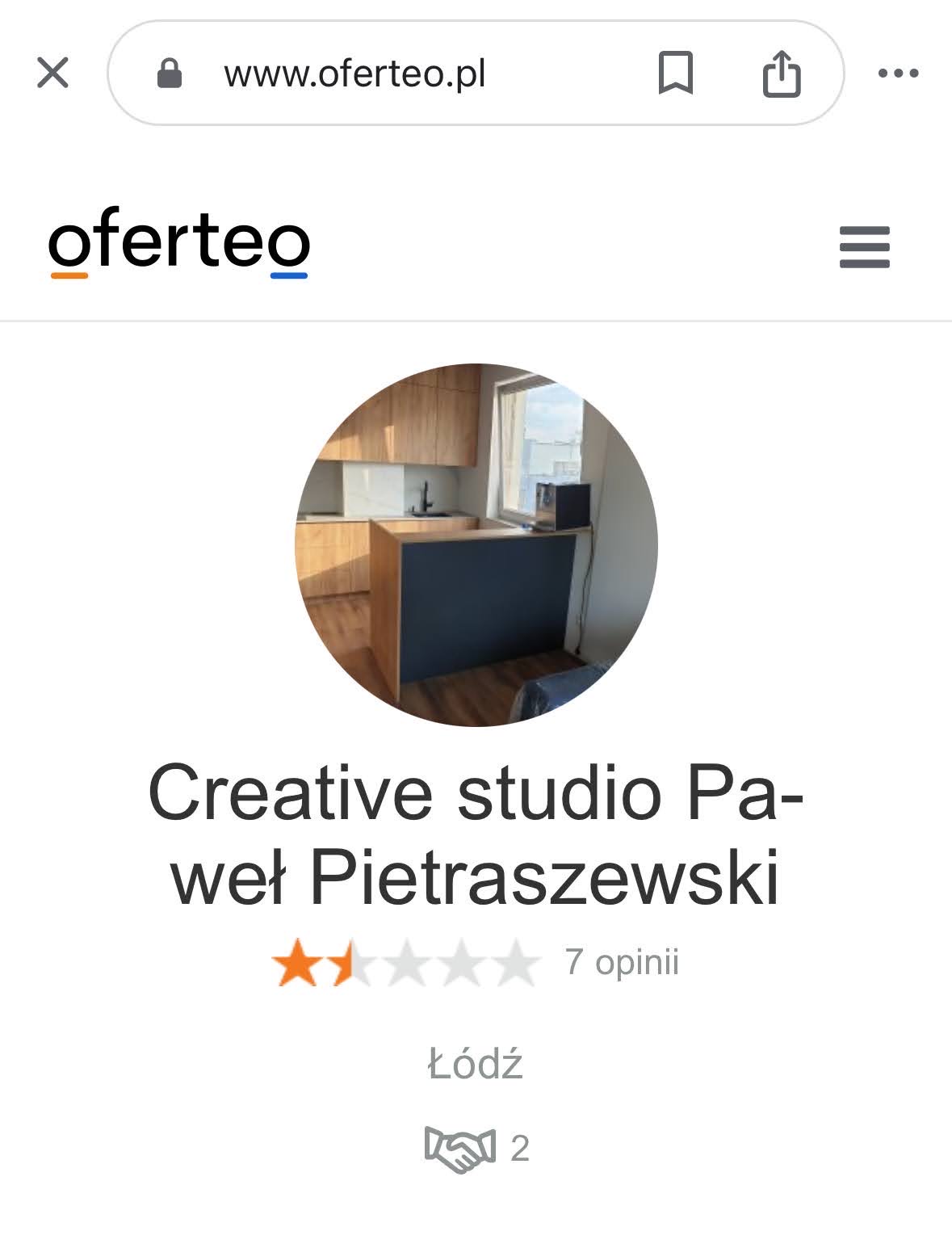
Task: Open the 7 opinii reviews link
Action: (621, 962)
